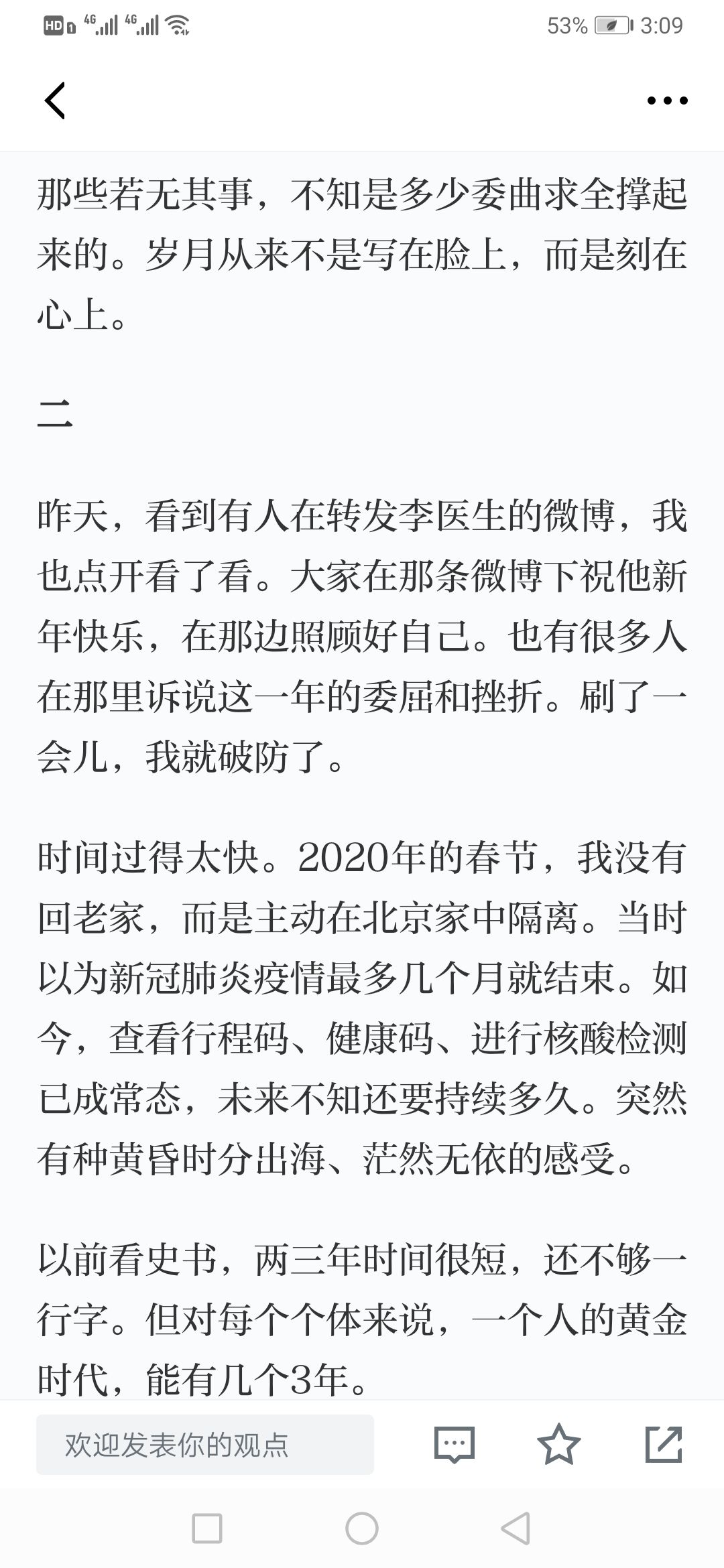Favorite this article with the star
The height and width of the screenshot is (1568, 724).
(x=558, y=1444)
